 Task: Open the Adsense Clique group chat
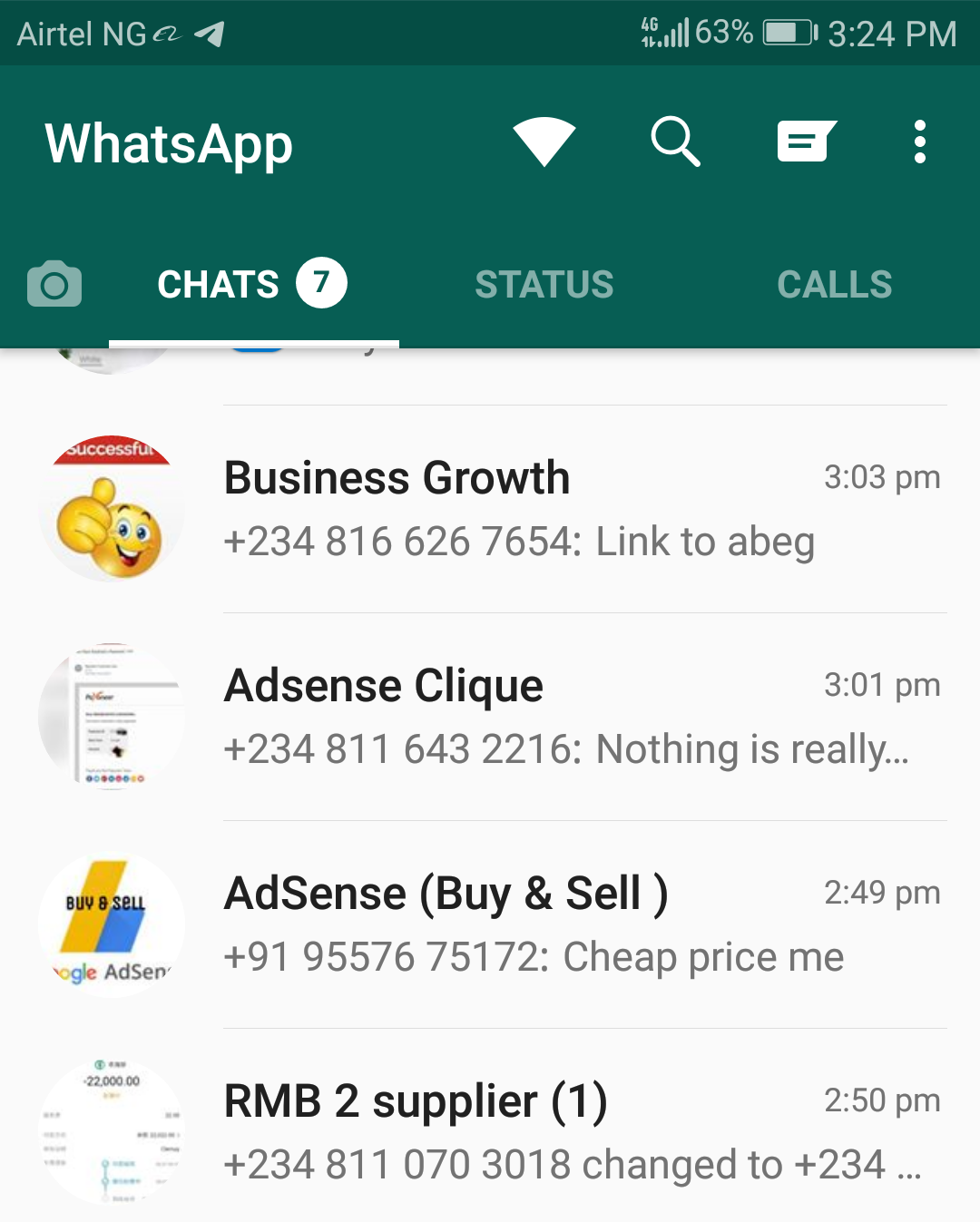[x=581, y=717]
